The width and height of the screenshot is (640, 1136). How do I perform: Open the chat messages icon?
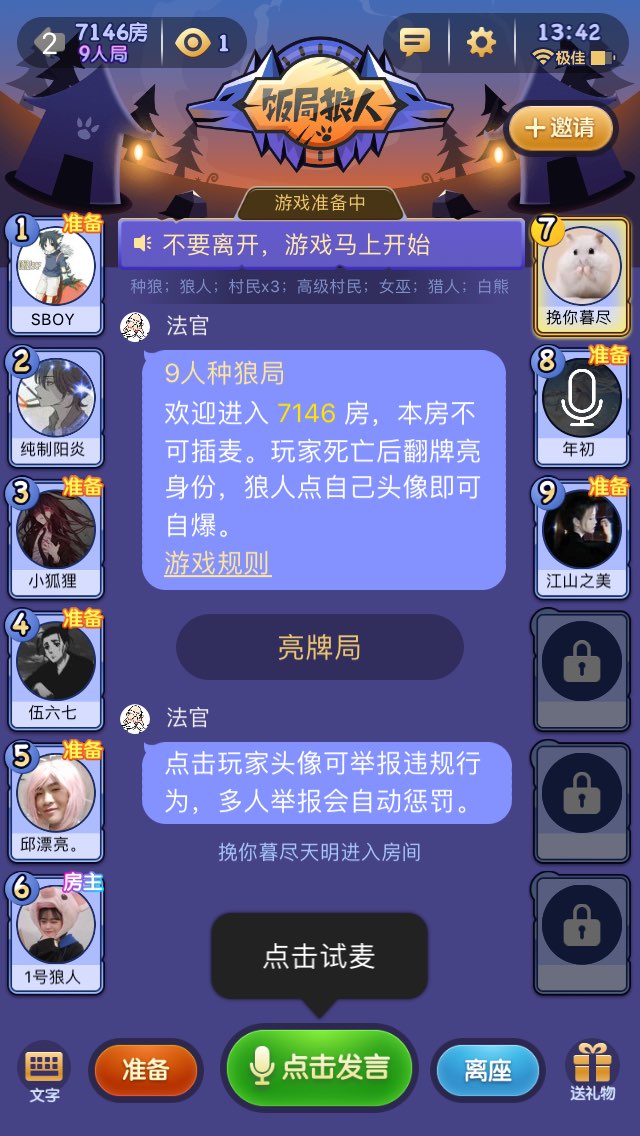(x=414, y=42)
